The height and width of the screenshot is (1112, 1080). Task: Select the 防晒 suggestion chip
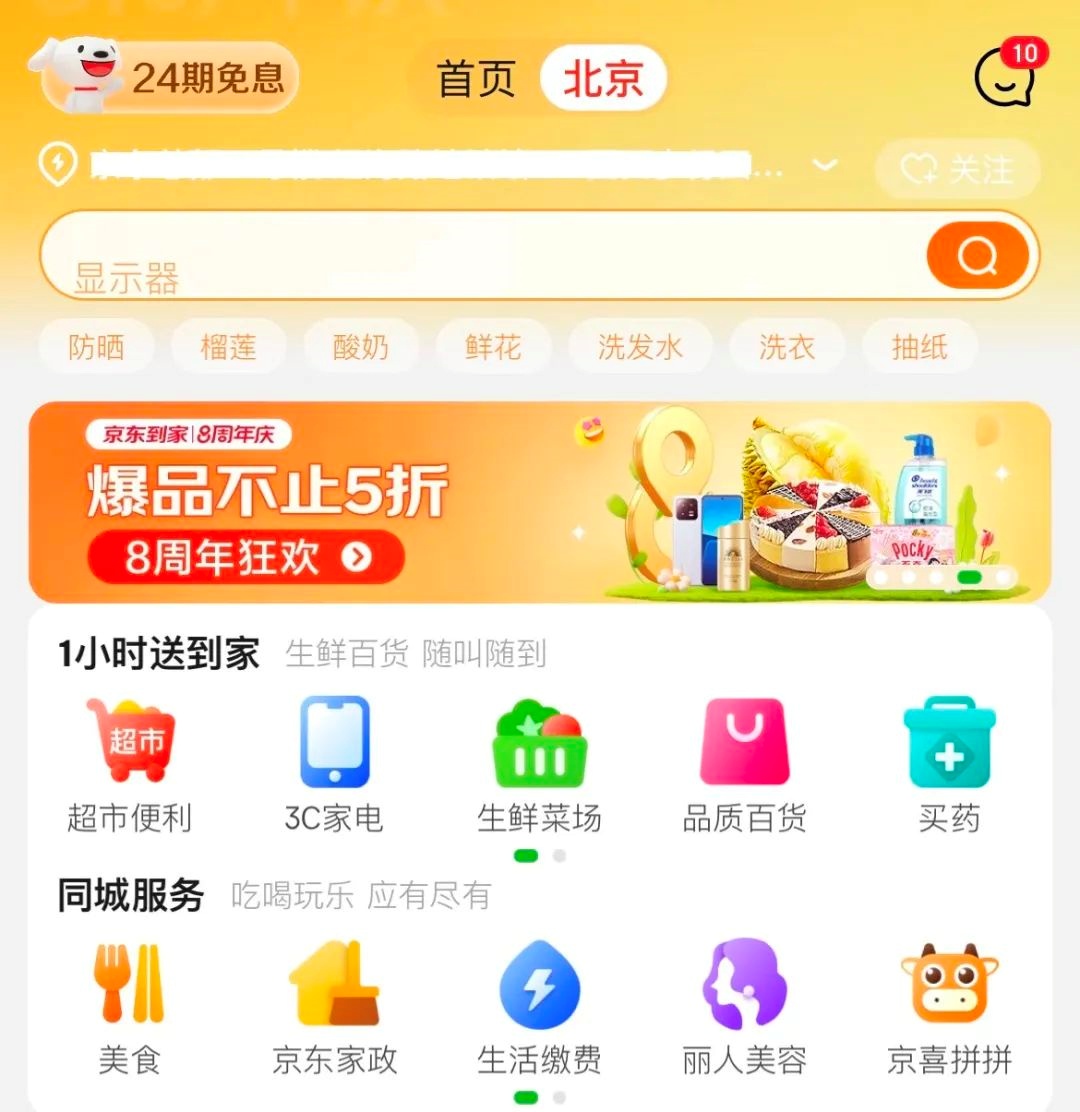(x=97, y=347)
